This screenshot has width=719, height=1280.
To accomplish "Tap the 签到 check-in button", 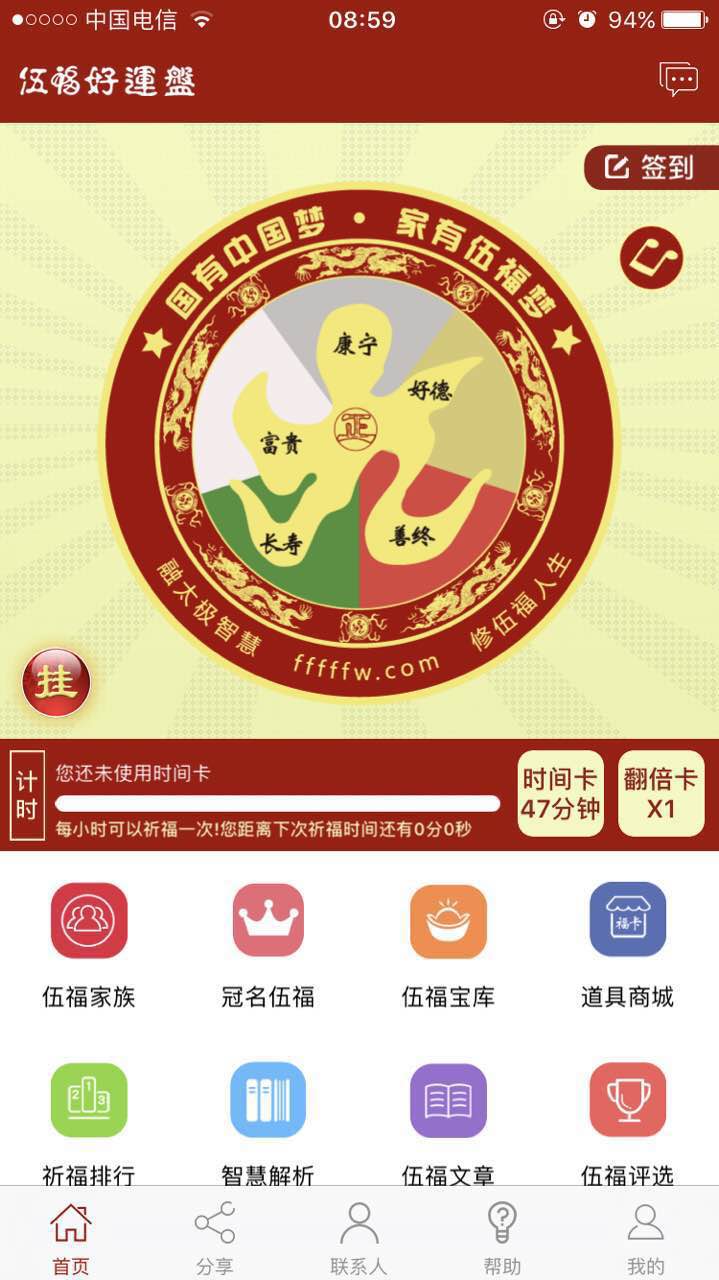I will (651, 167).
